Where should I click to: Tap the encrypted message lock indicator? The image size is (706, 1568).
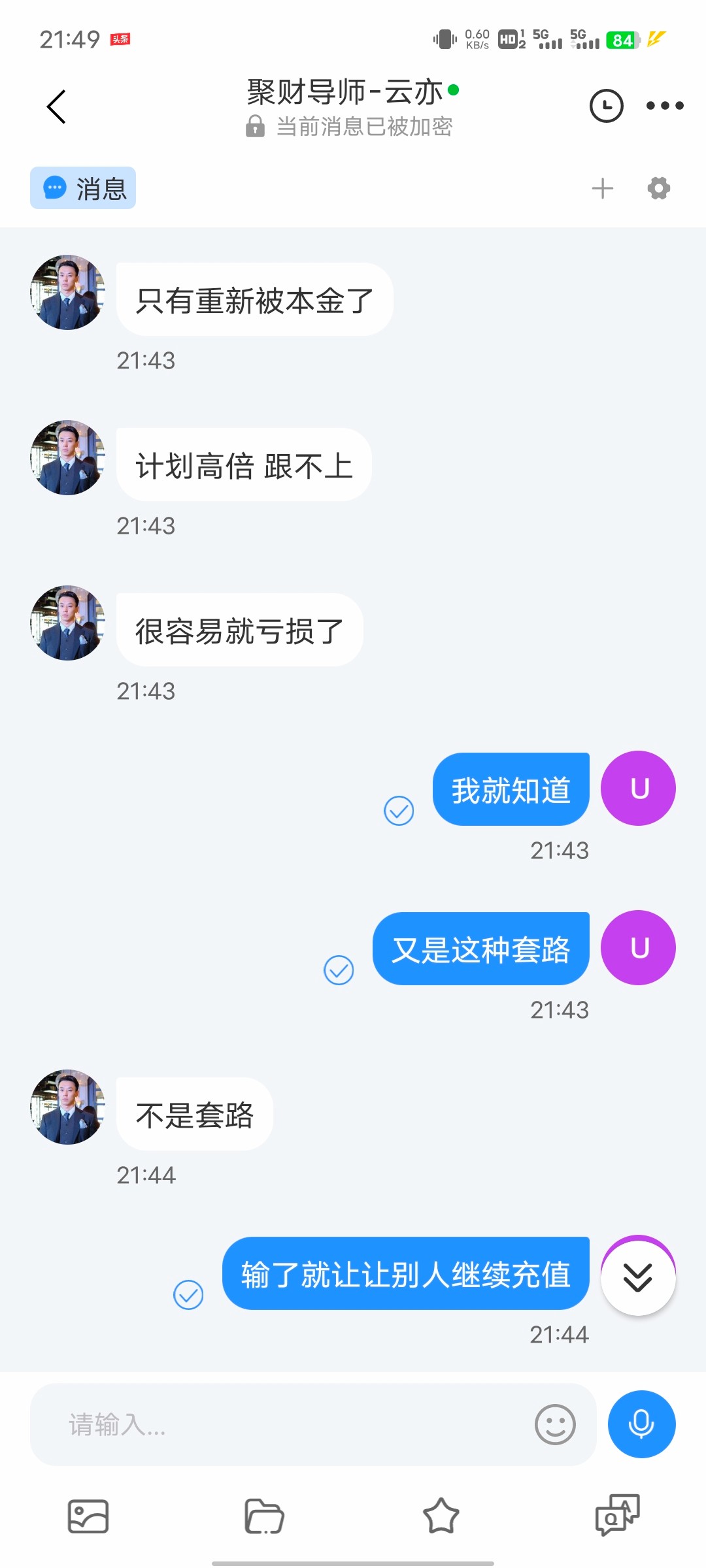[255, 126]
